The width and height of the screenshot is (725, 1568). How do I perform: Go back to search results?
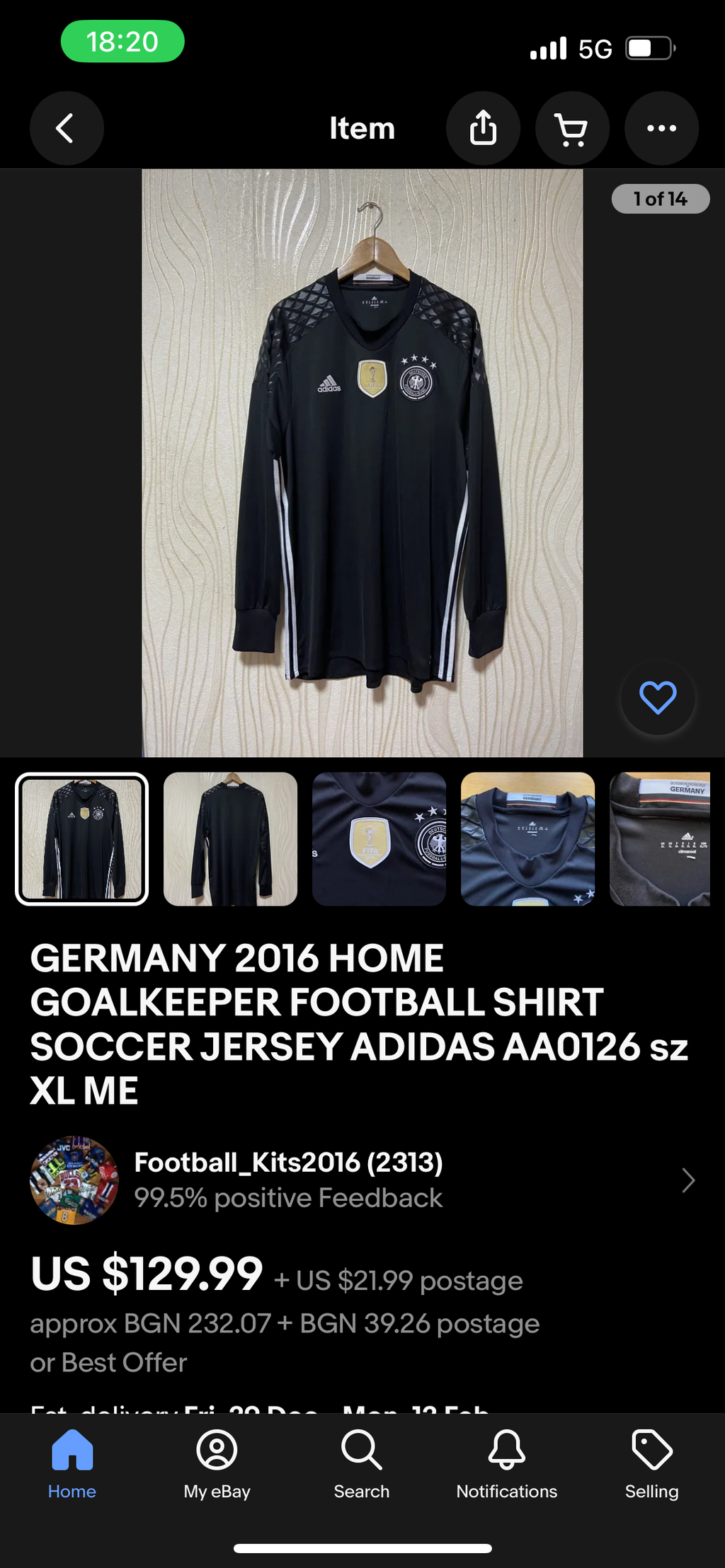pos(67,128)
